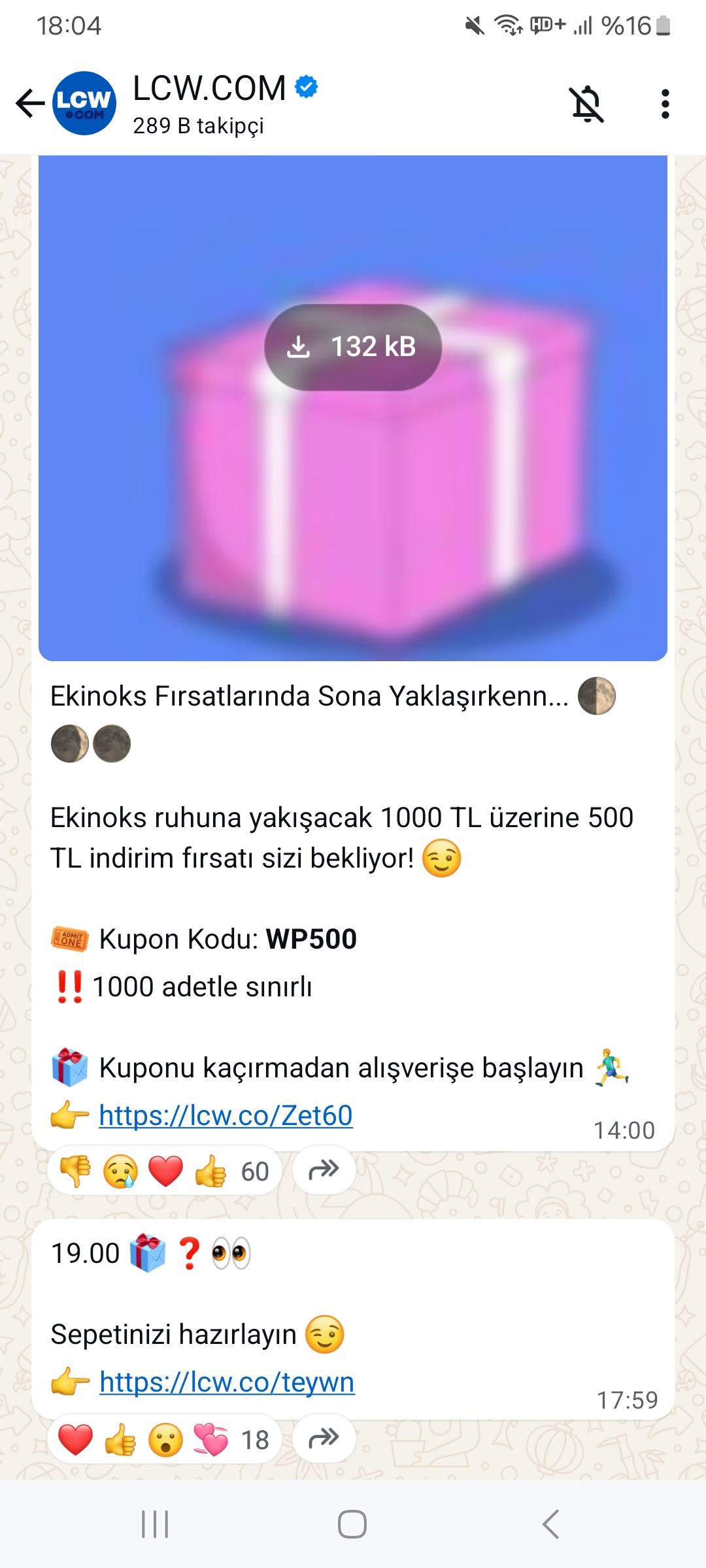This screenshot has height=1568, width=706.
Task: Open the three-dot overflow menu
Action: click(x=665, y=103)
